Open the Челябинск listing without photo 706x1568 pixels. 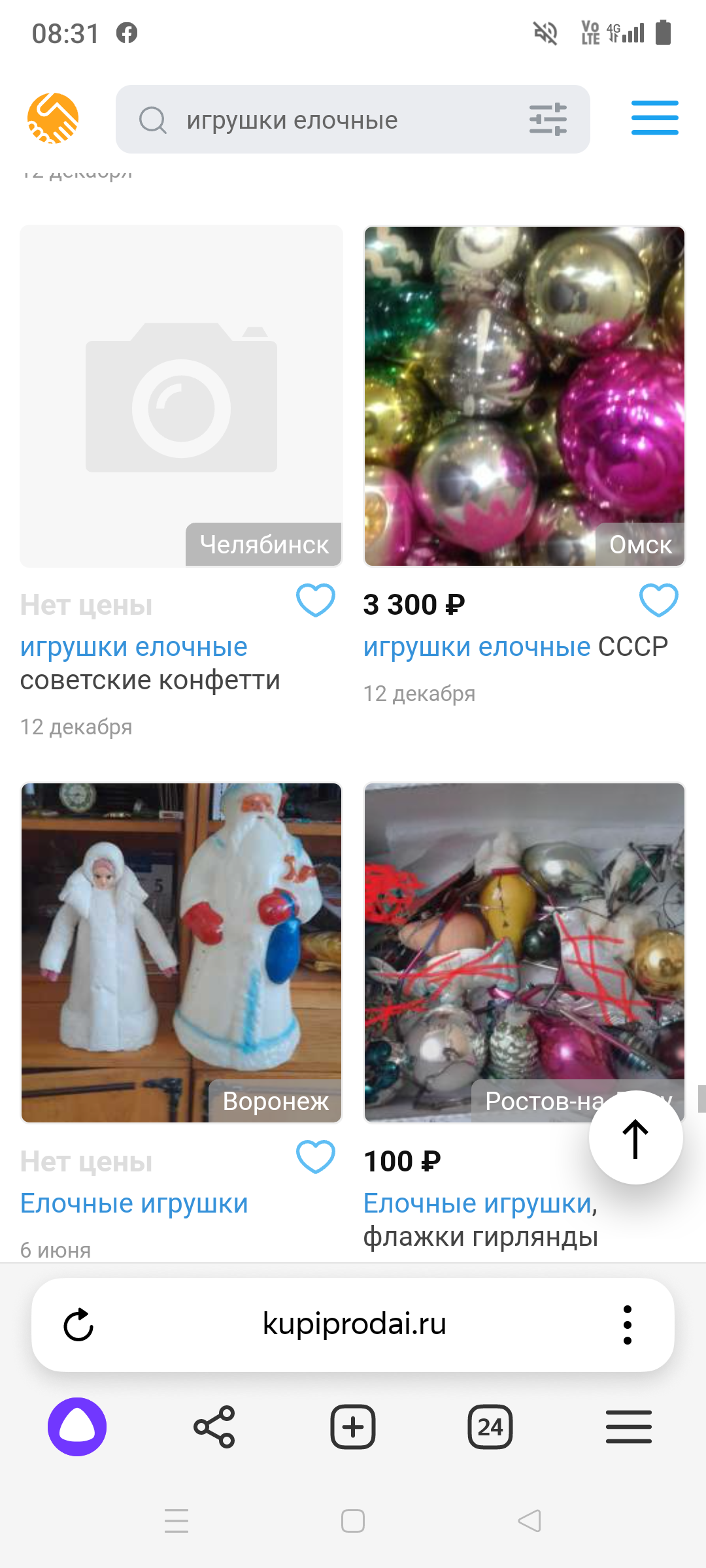181,395
